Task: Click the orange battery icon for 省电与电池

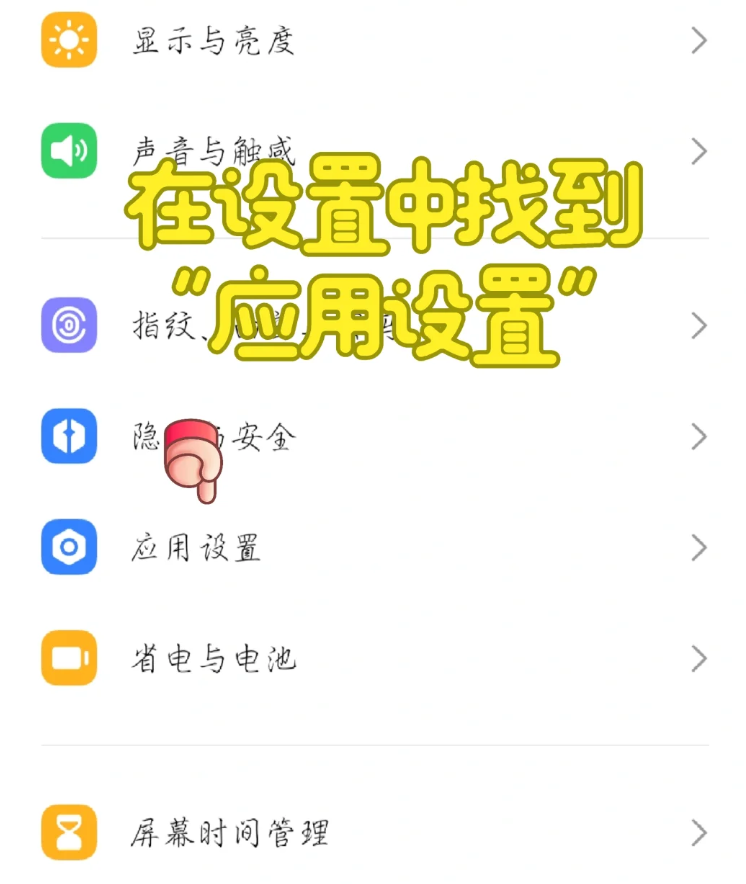Action: (x=67, y=659)
